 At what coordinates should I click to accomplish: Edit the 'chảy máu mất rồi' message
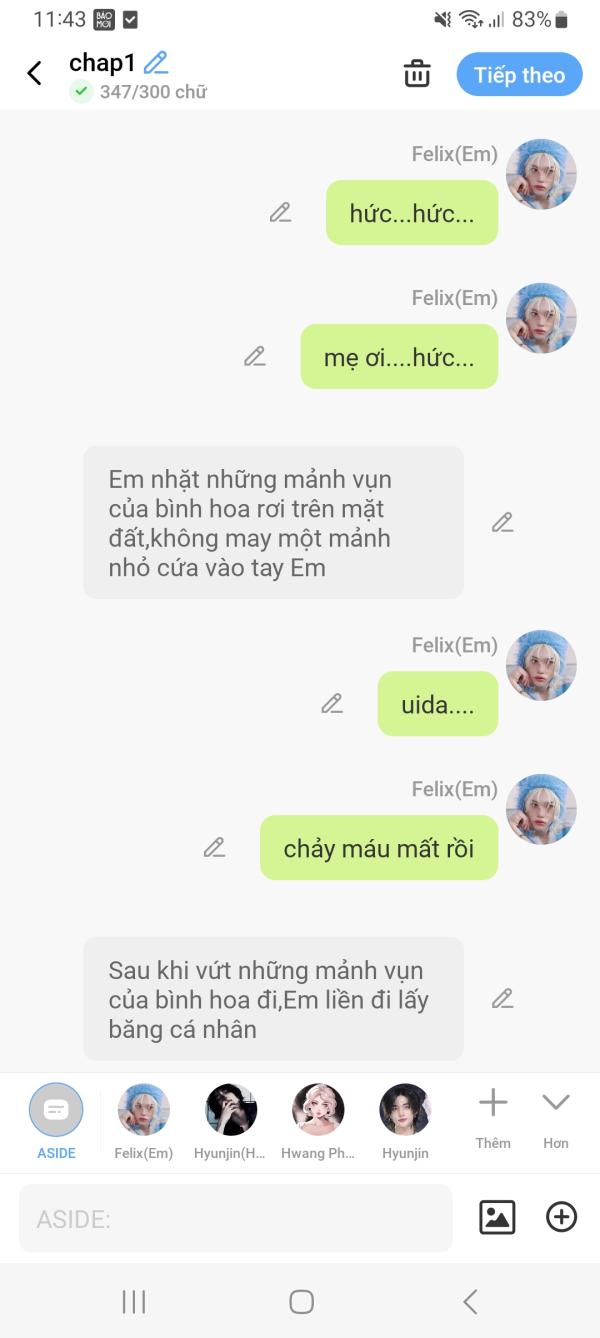[214, 847]
